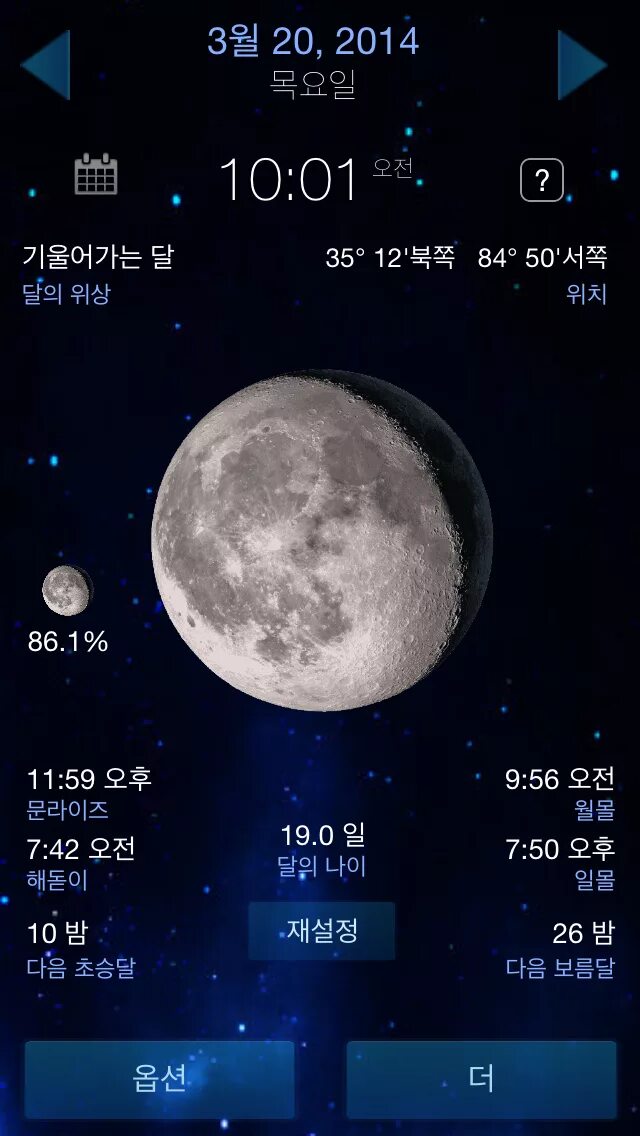640x1136 pixels.
Task: Open the 더 more button
Action: 481,1078
